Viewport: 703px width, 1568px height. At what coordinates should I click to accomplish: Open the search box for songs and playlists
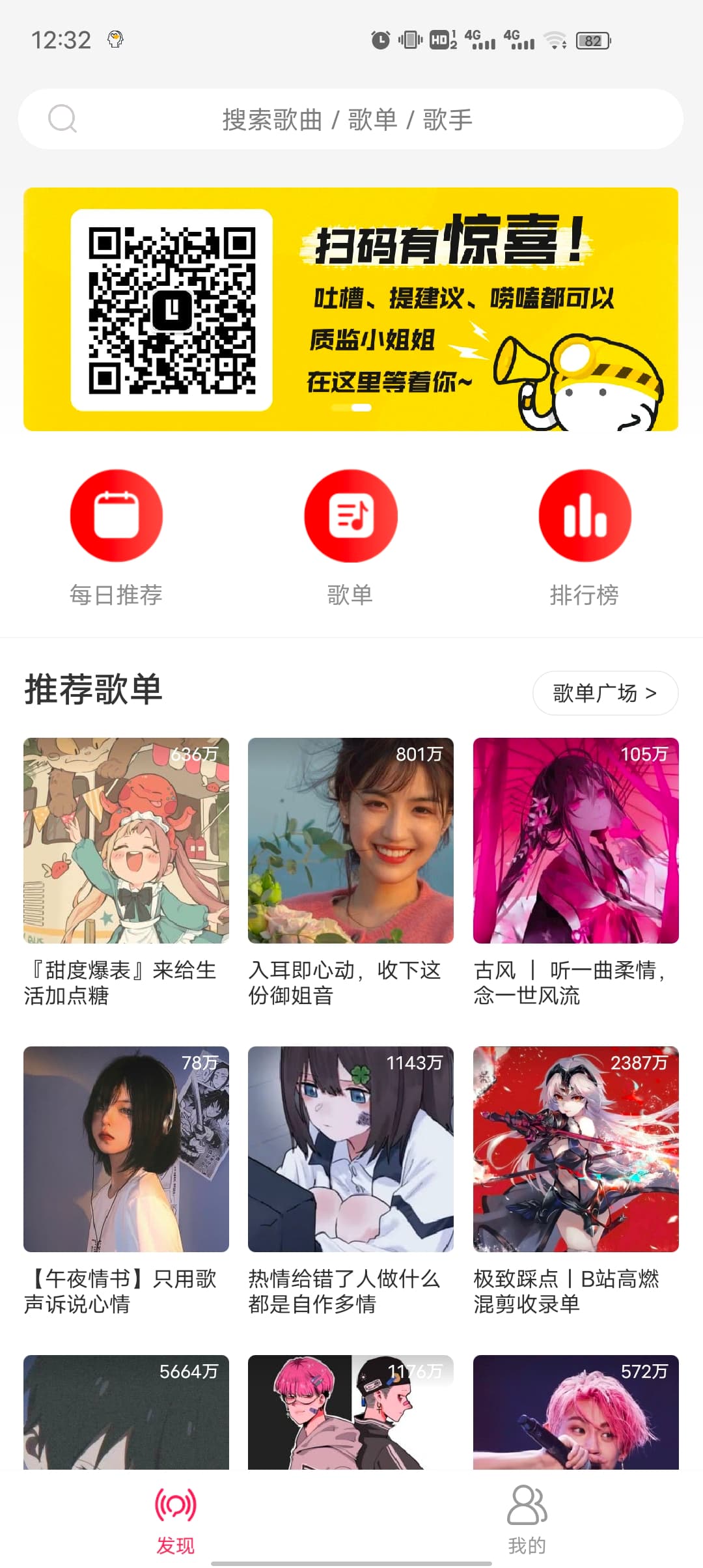tap(350, 119)
